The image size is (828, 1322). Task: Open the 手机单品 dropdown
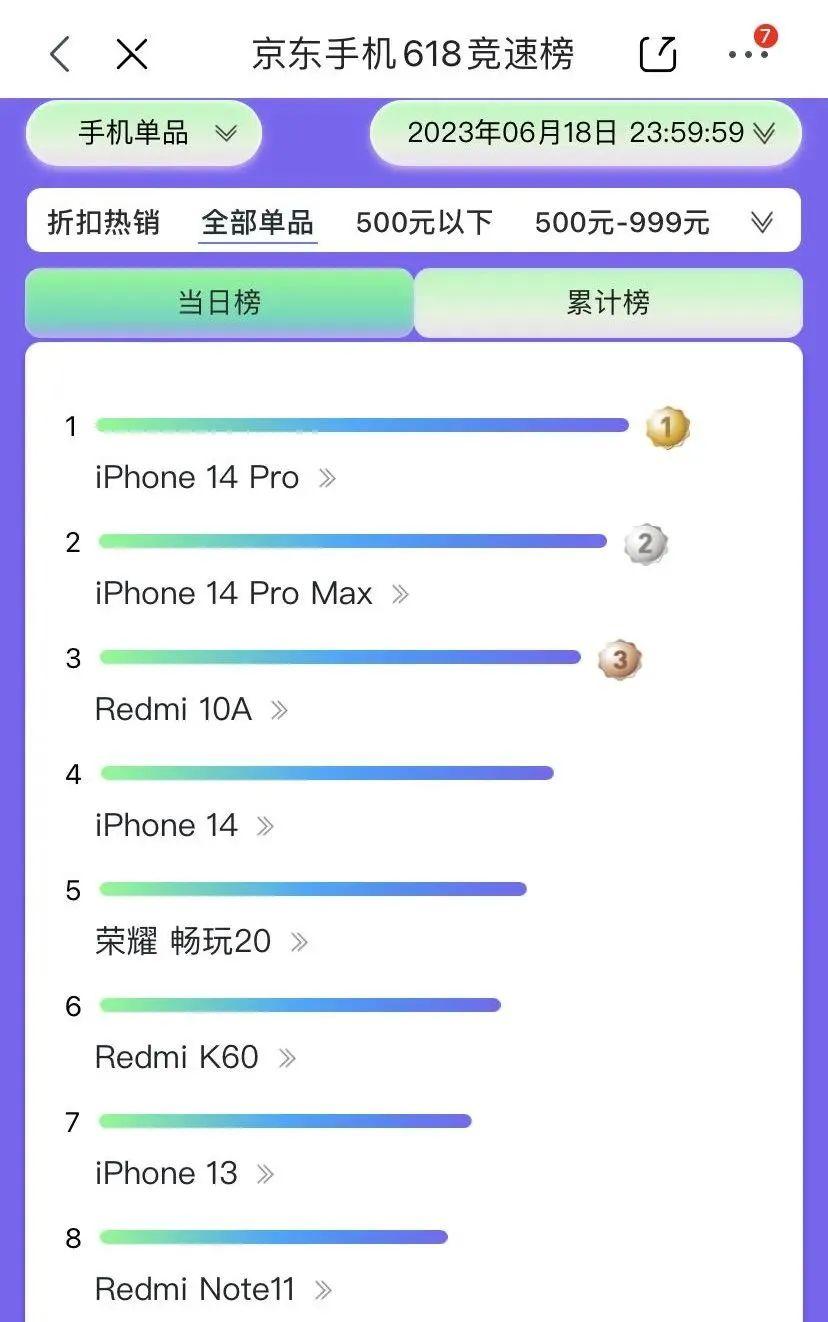143,132
